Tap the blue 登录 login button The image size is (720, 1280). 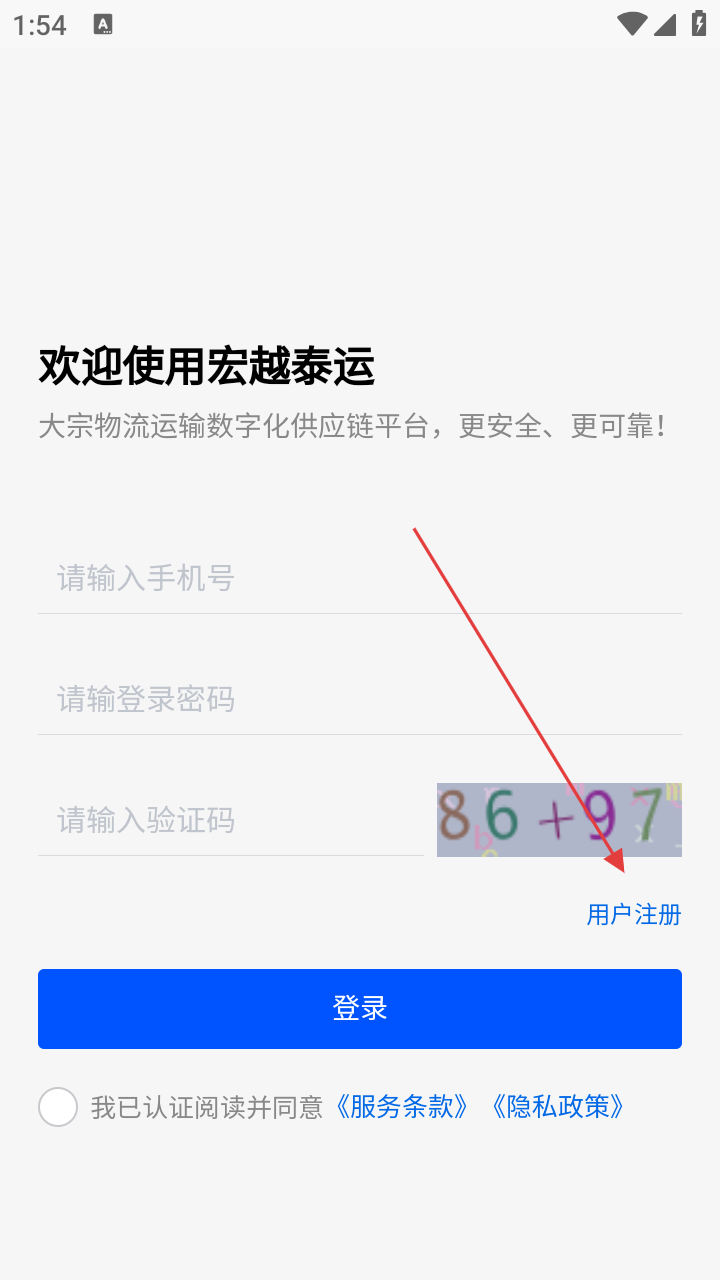[360, 1008]
